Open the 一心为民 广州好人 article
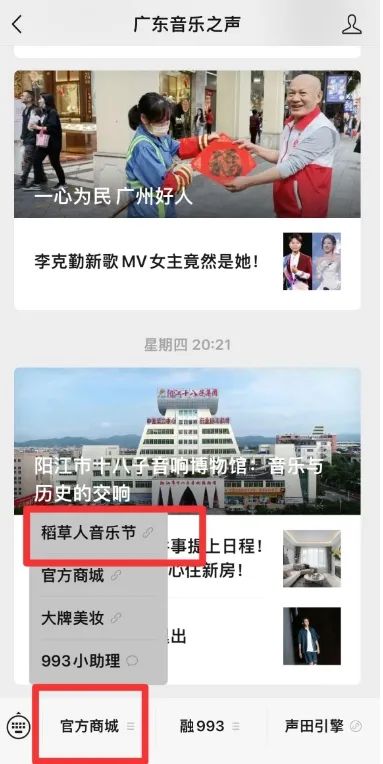The width and height of the screenshot is (383, 764). click(187, 144)
